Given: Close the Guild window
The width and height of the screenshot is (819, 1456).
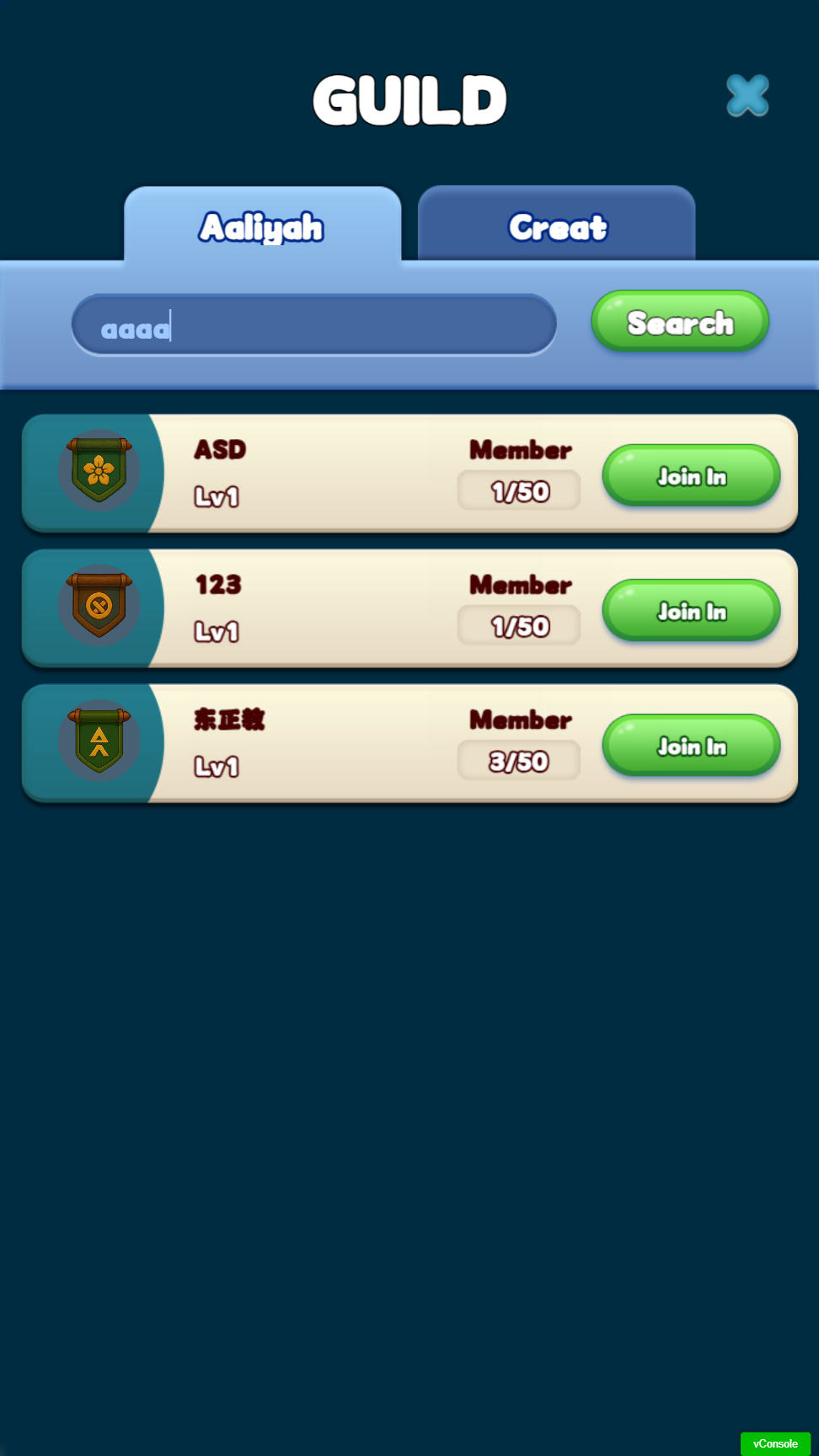Looking at the screenshot, I should [747, 95].
